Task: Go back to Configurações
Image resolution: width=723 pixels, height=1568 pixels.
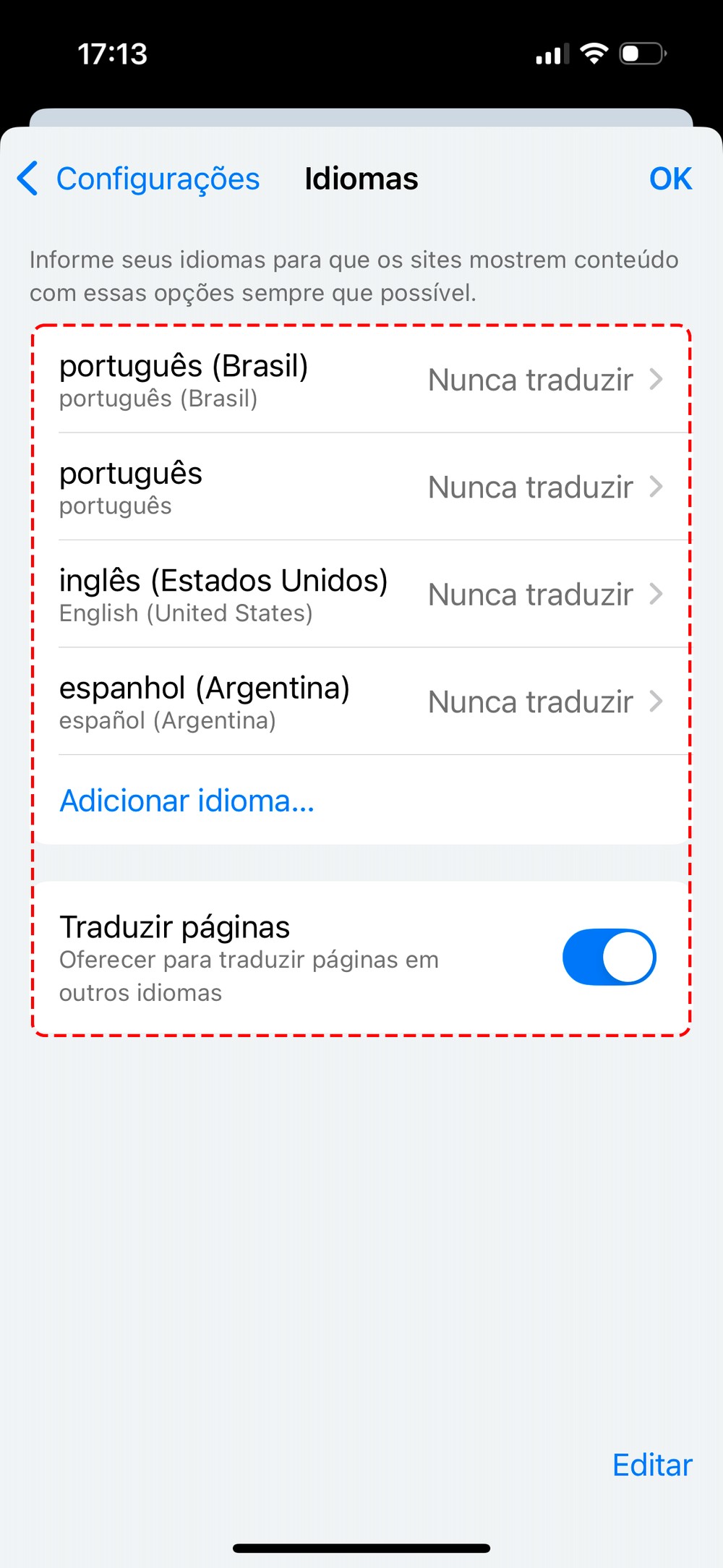Action: point(139,179)
